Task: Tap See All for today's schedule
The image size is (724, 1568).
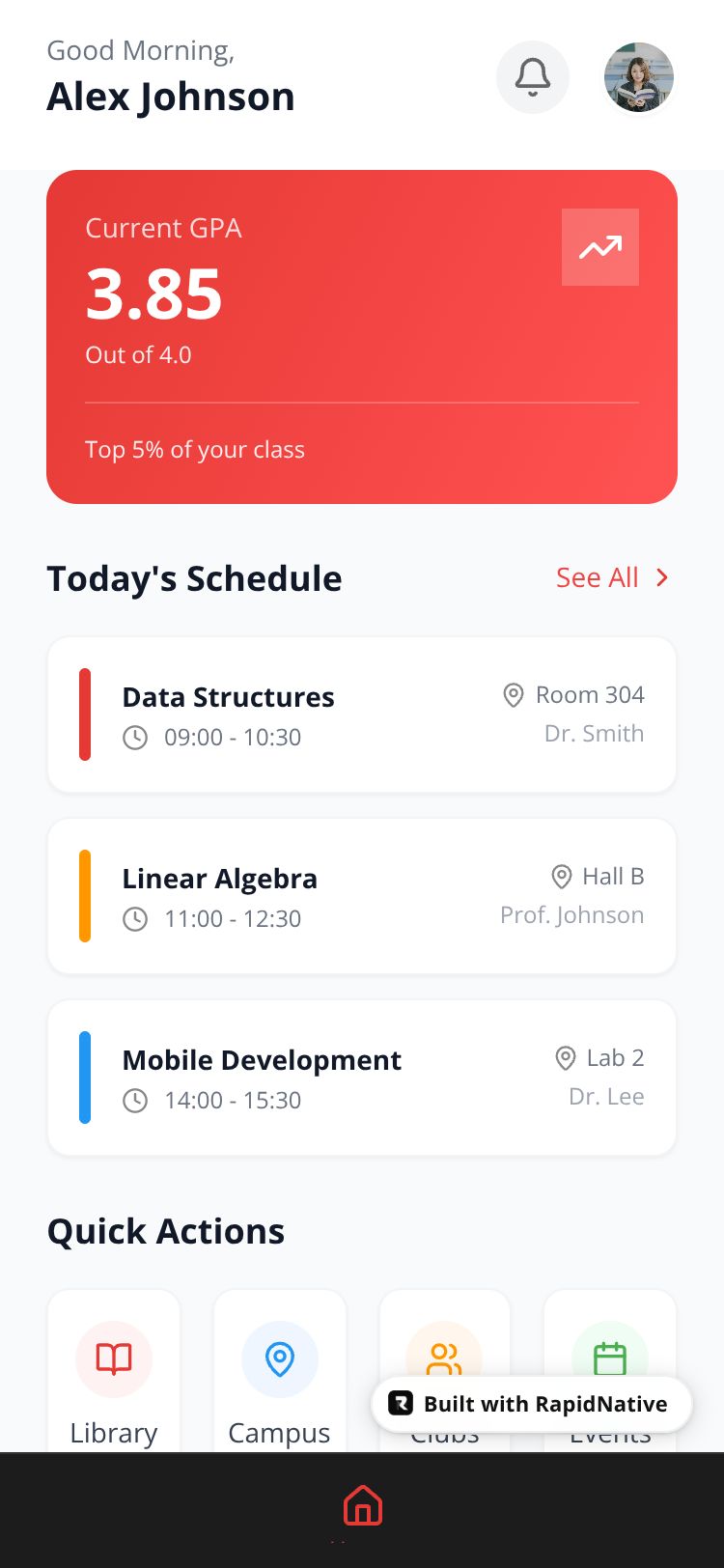Action: [x=612, y=577]
